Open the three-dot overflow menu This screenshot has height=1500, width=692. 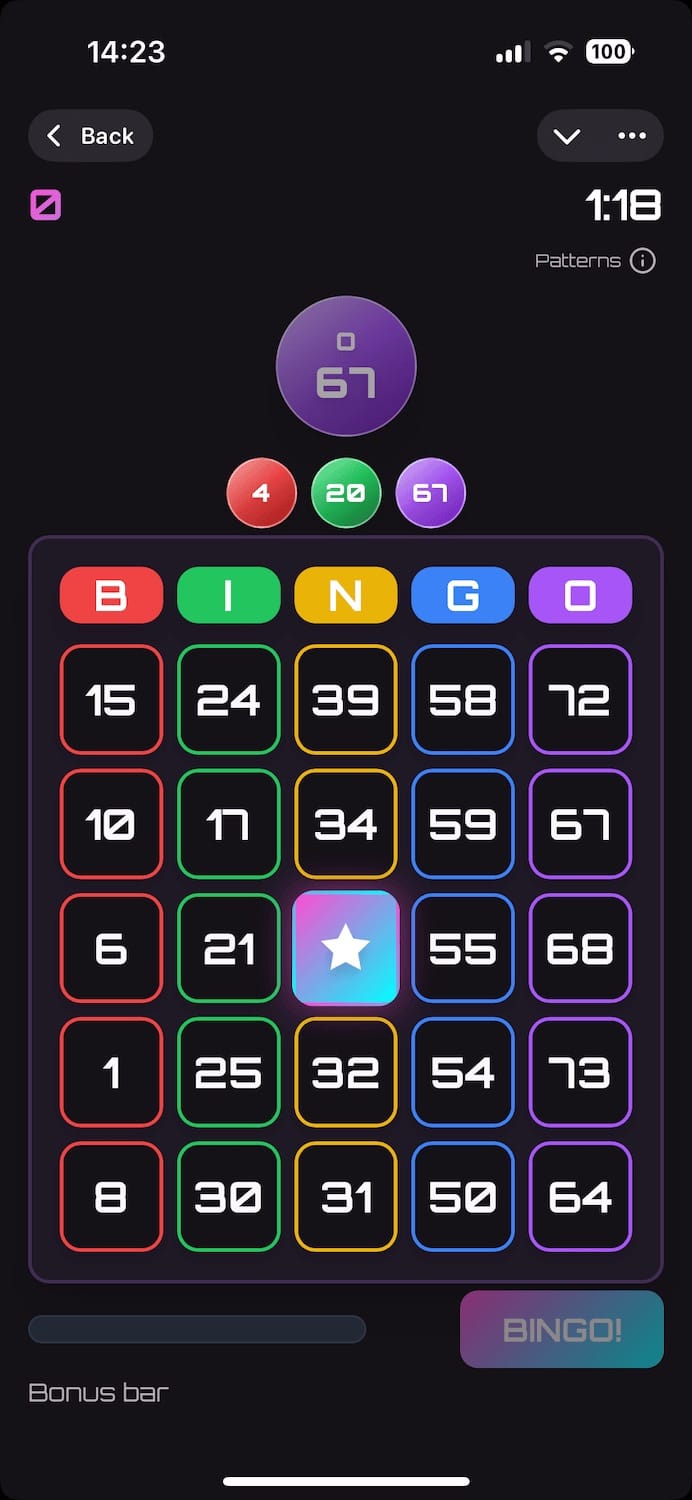coord(632,136)
